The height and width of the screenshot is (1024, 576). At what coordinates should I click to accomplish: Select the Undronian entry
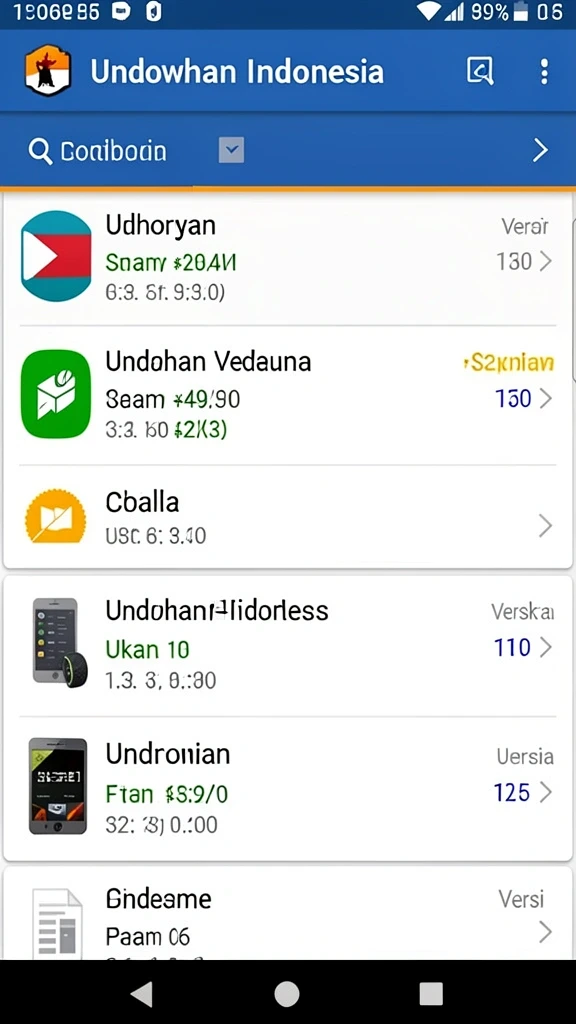(x=288, y=788)
